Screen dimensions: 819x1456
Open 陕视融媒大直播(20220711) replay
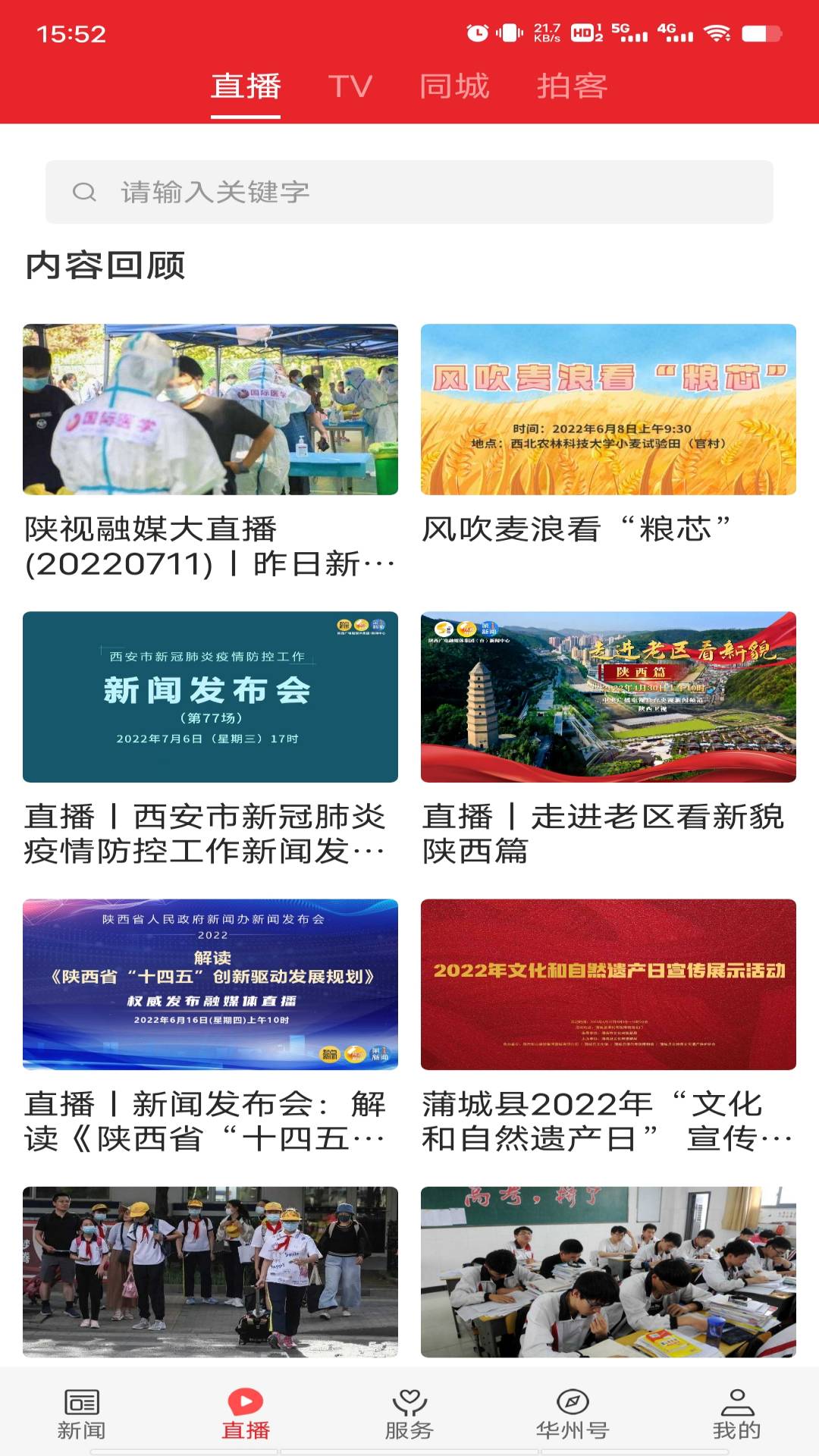[x=210, y=409]
